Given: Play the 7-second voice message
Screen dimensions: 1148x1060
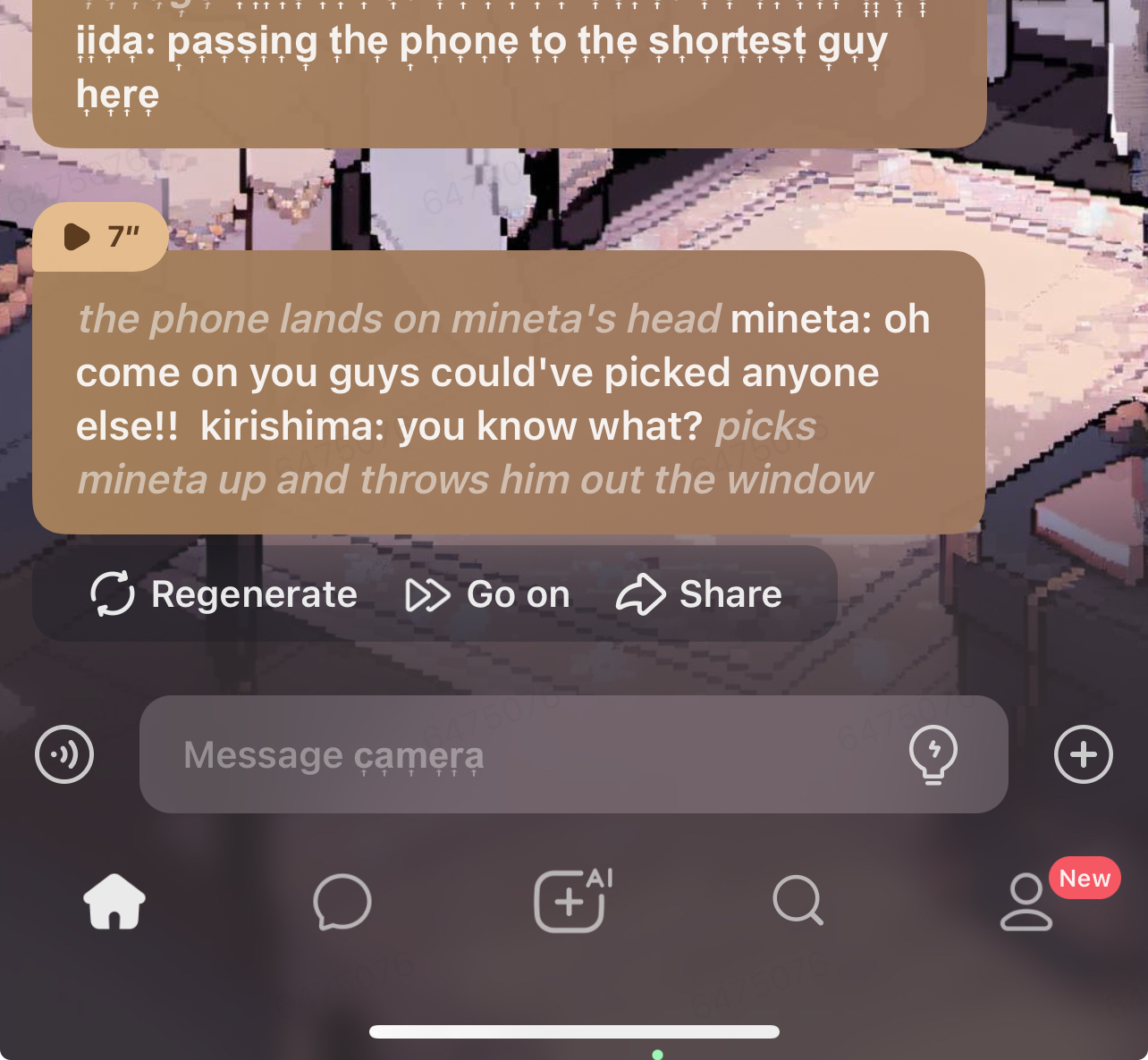Looking at the screenshot, I should coord(98,237).
